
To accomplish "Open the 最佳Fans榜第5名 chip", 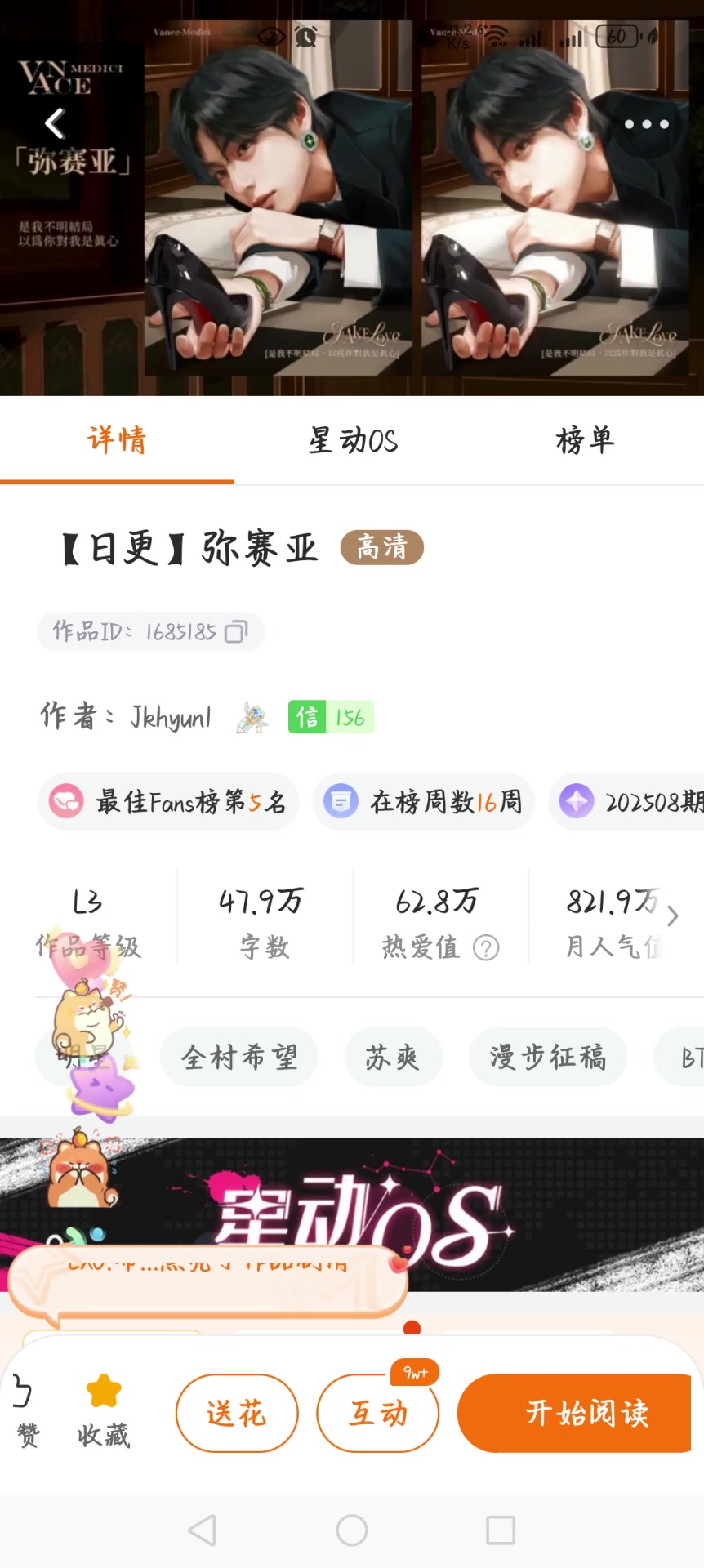I will [168, 802].
